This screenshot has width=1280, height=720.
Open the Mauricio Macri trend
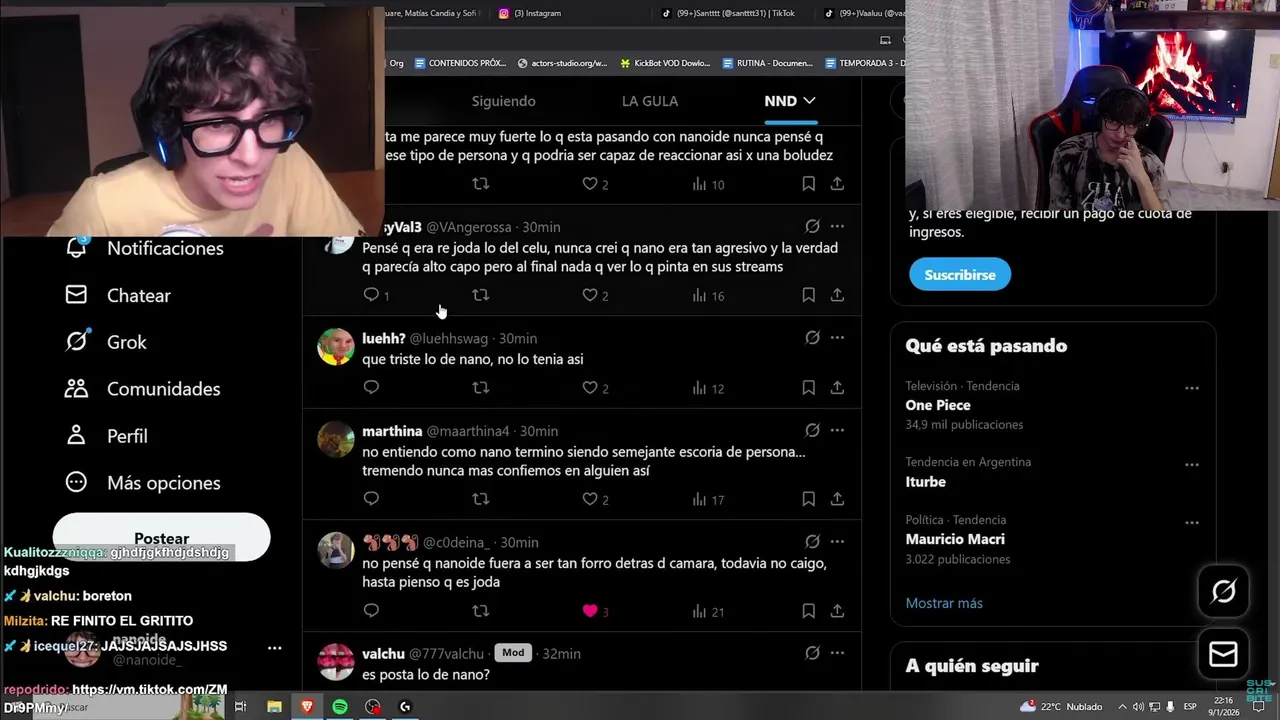click(954, 539)
